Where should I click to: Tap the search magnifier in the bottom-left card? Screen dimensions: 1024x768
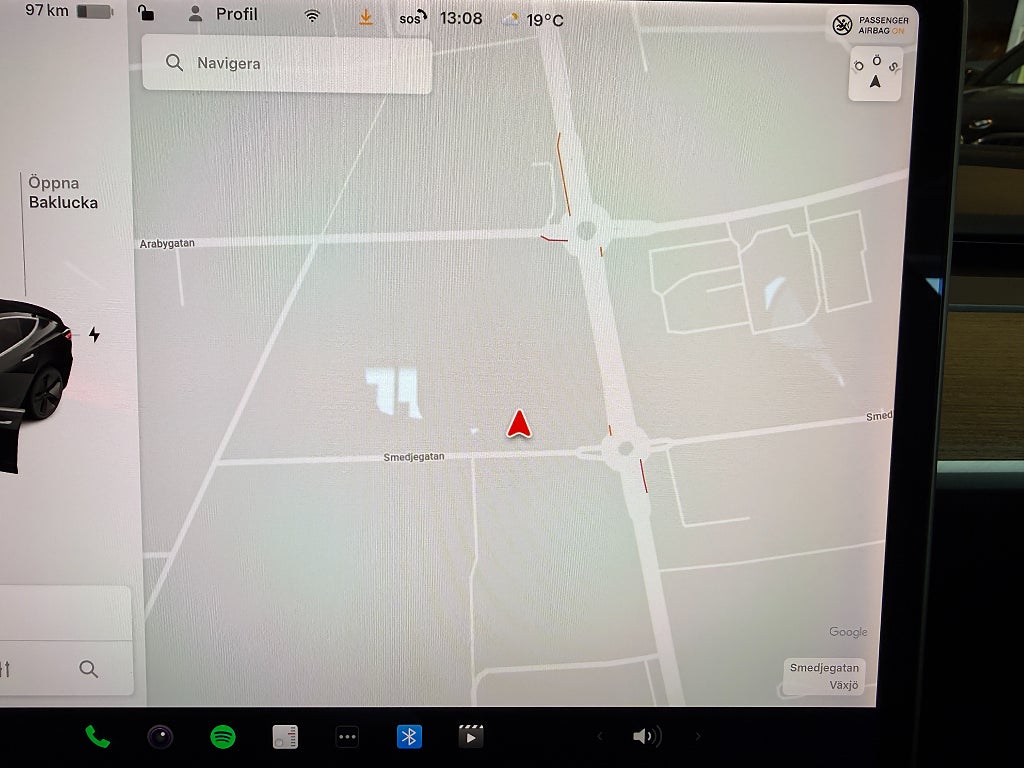click(x=89, y=670)
